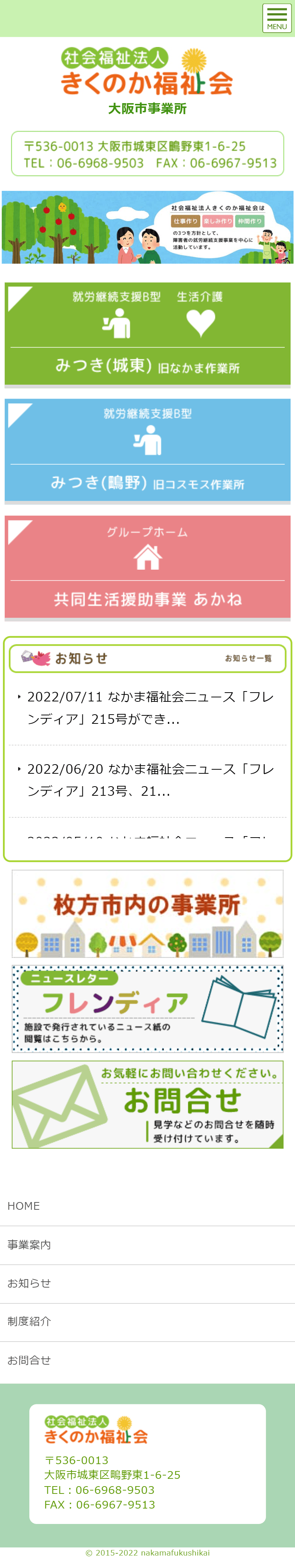Viewport: 295px width, 1568px height.
Task: Open the 2022/07/11 フレンディア215号 news item
Action: pyautogui.click(x=150, y=708)
